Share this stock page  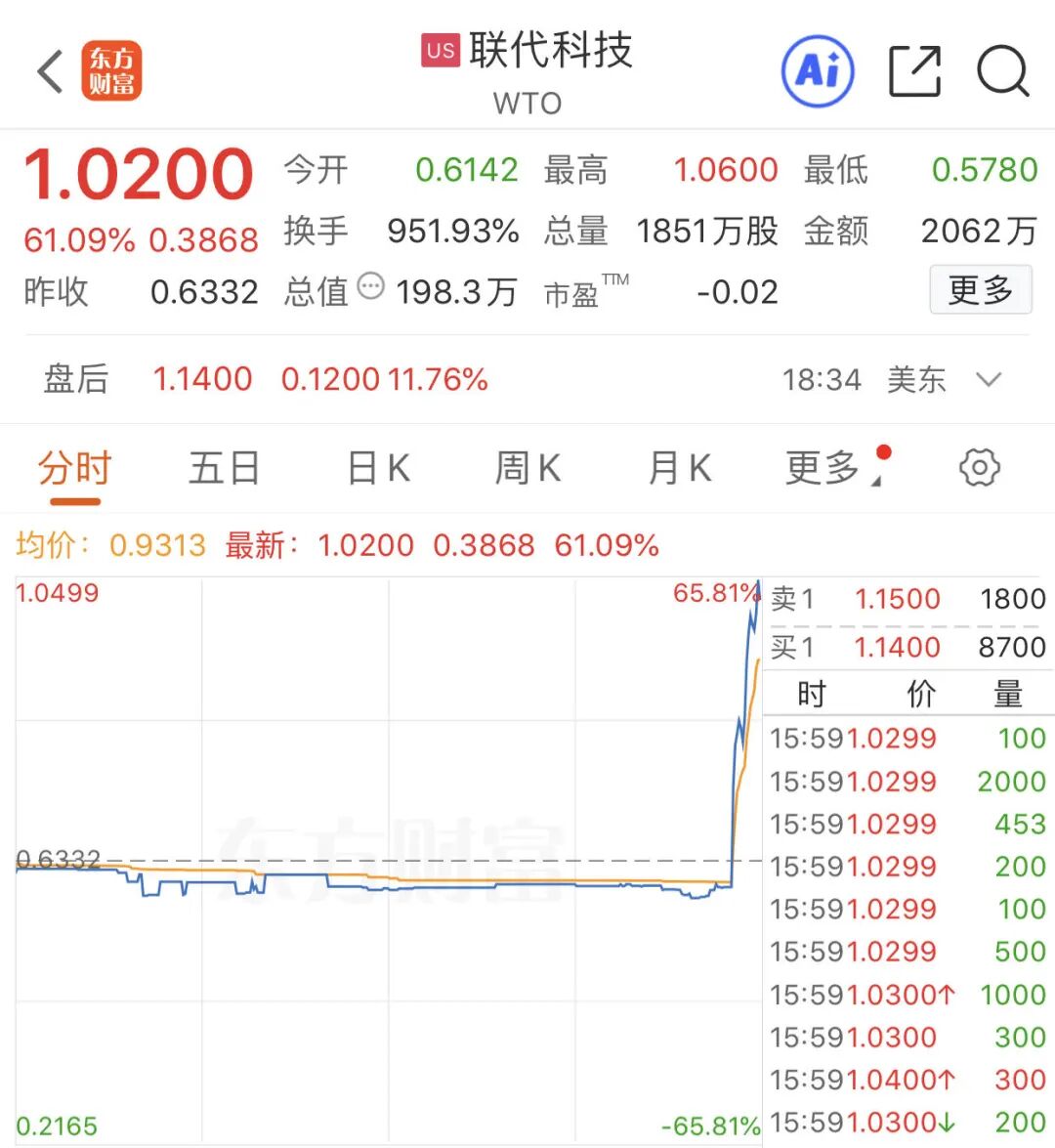(x=915, y=71)
